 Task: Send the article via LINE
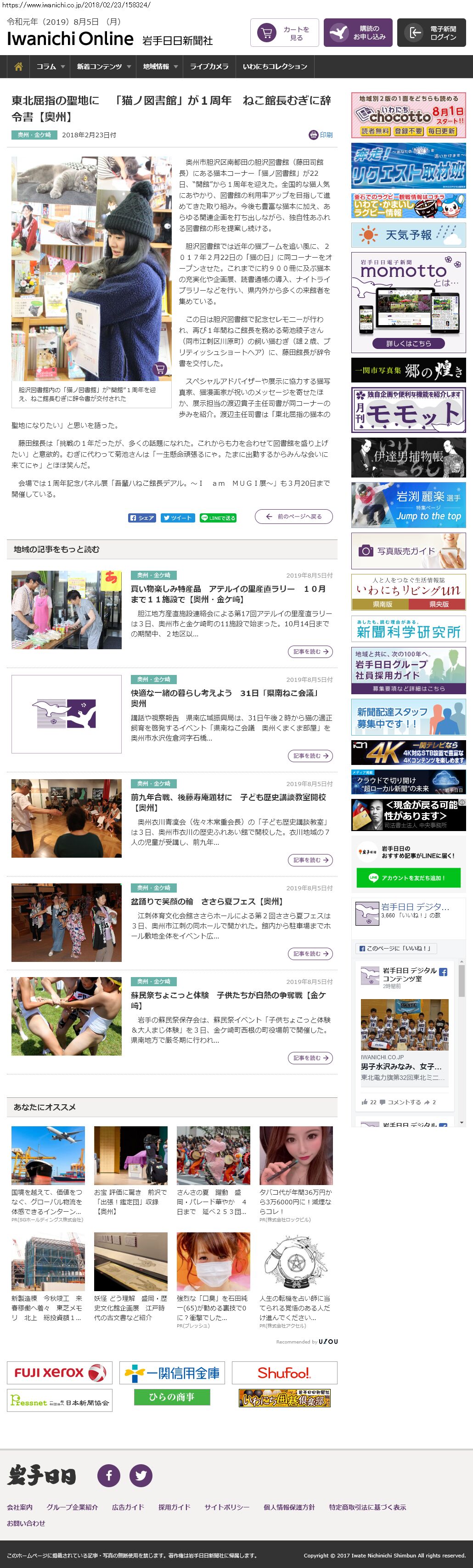pyautogui.click(x=218, y=518)
